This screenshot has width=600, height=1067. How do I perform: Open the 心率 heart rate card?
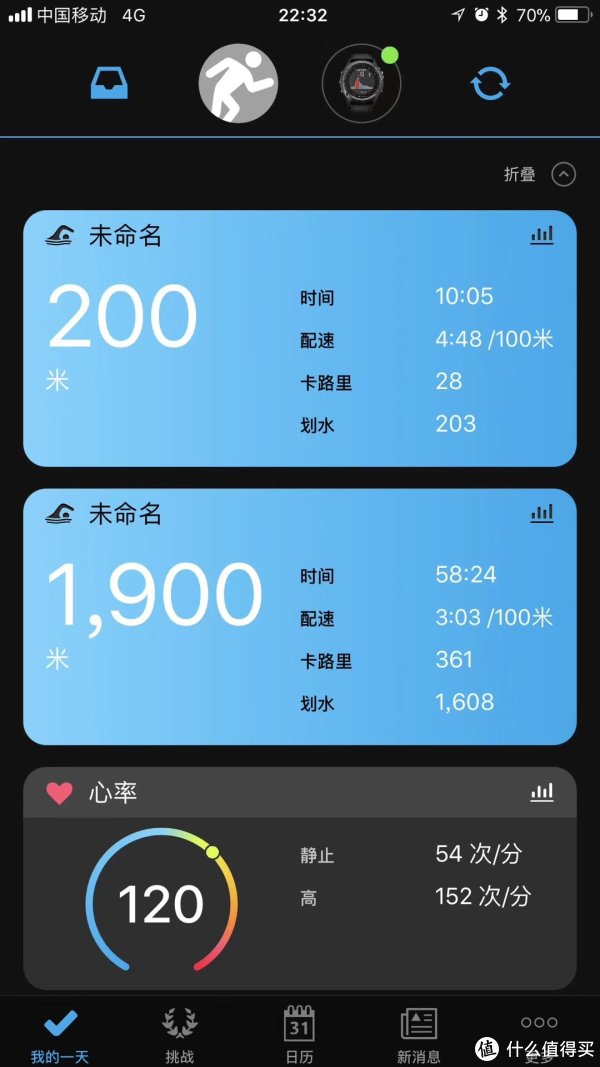click(300, 879)
